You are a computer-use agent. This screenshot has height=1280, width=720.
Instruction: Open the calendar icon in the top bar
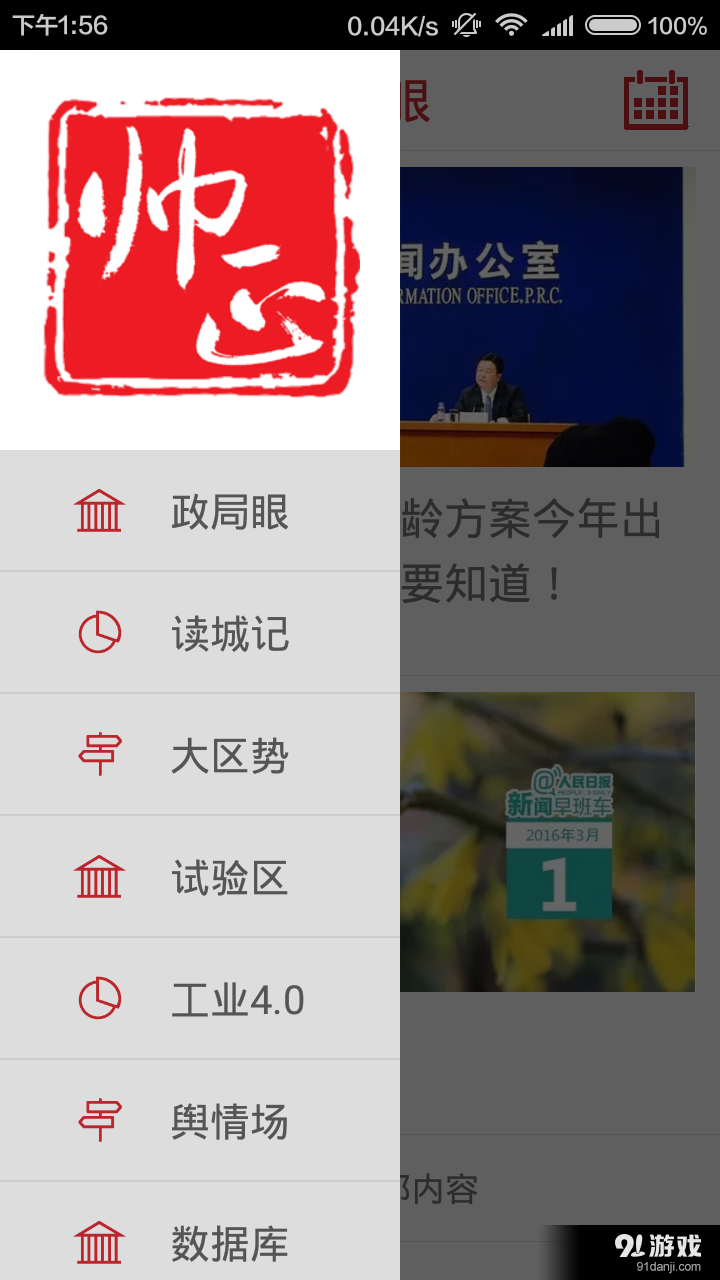click(x=655, y=101)
